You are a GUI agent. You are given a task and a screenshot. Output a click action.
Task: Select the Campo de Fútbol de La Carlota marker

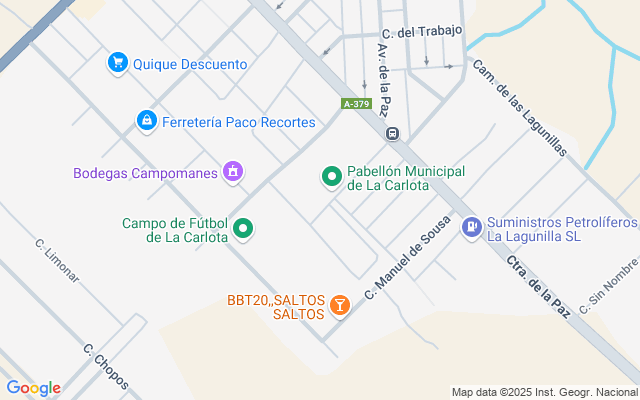coord(243,230)
